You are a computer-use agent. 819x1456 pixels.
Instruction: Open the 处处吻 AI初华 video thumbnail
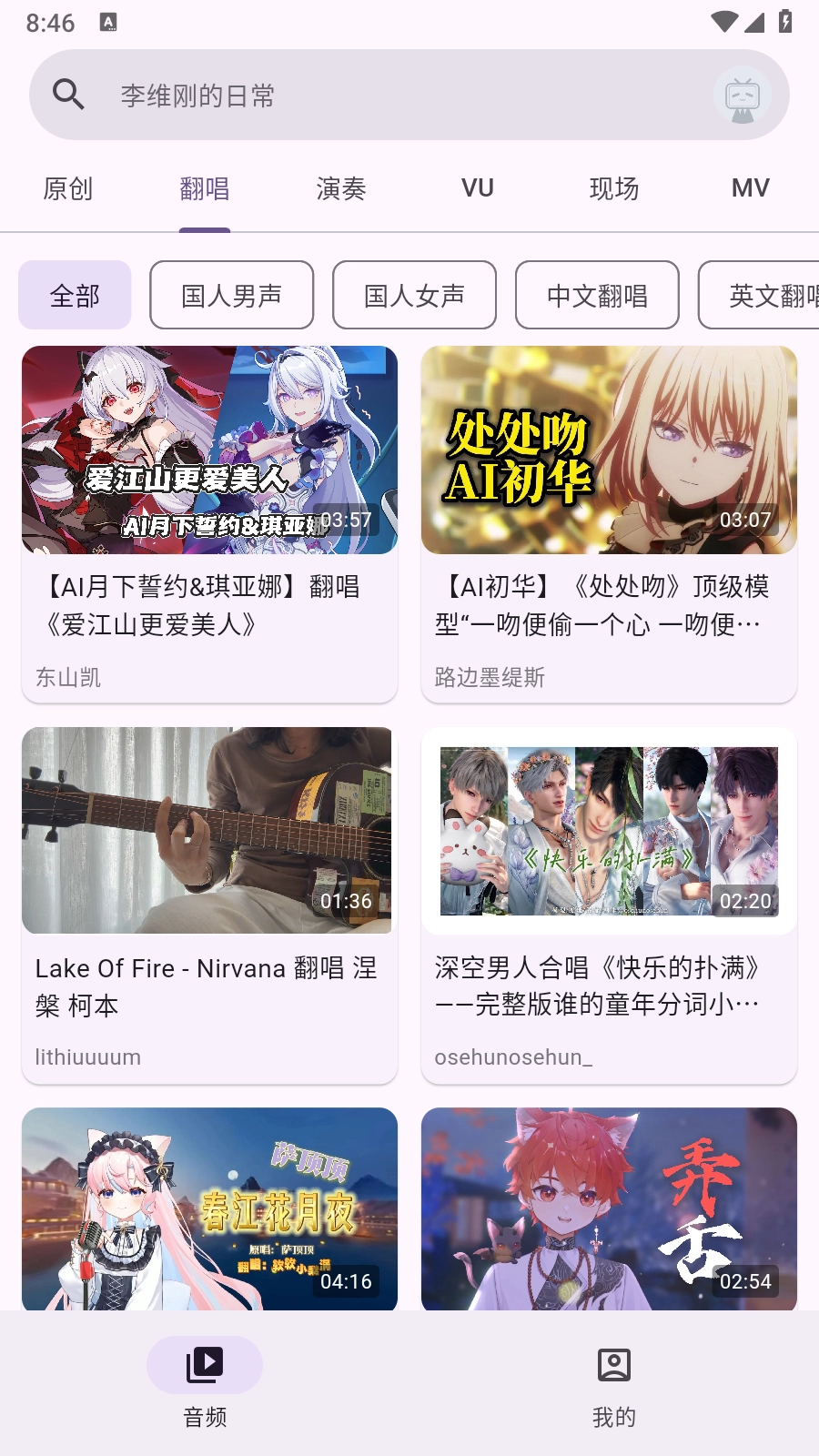pyautogui.click(x=609, y=450)
